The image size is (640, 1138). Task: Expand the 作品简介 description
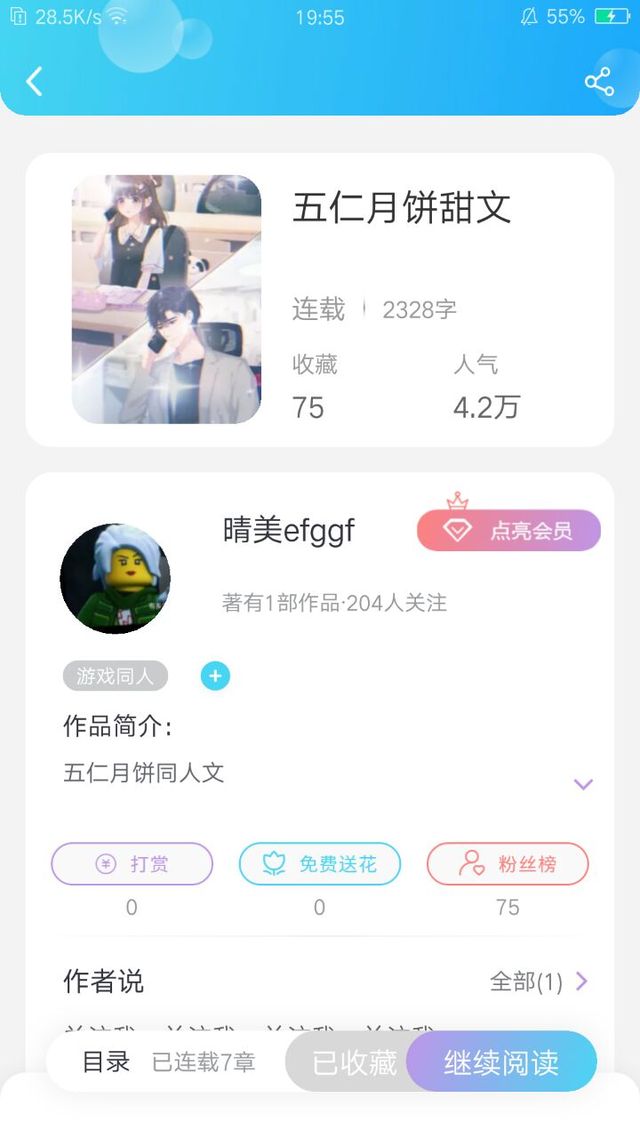pos(583,784)
